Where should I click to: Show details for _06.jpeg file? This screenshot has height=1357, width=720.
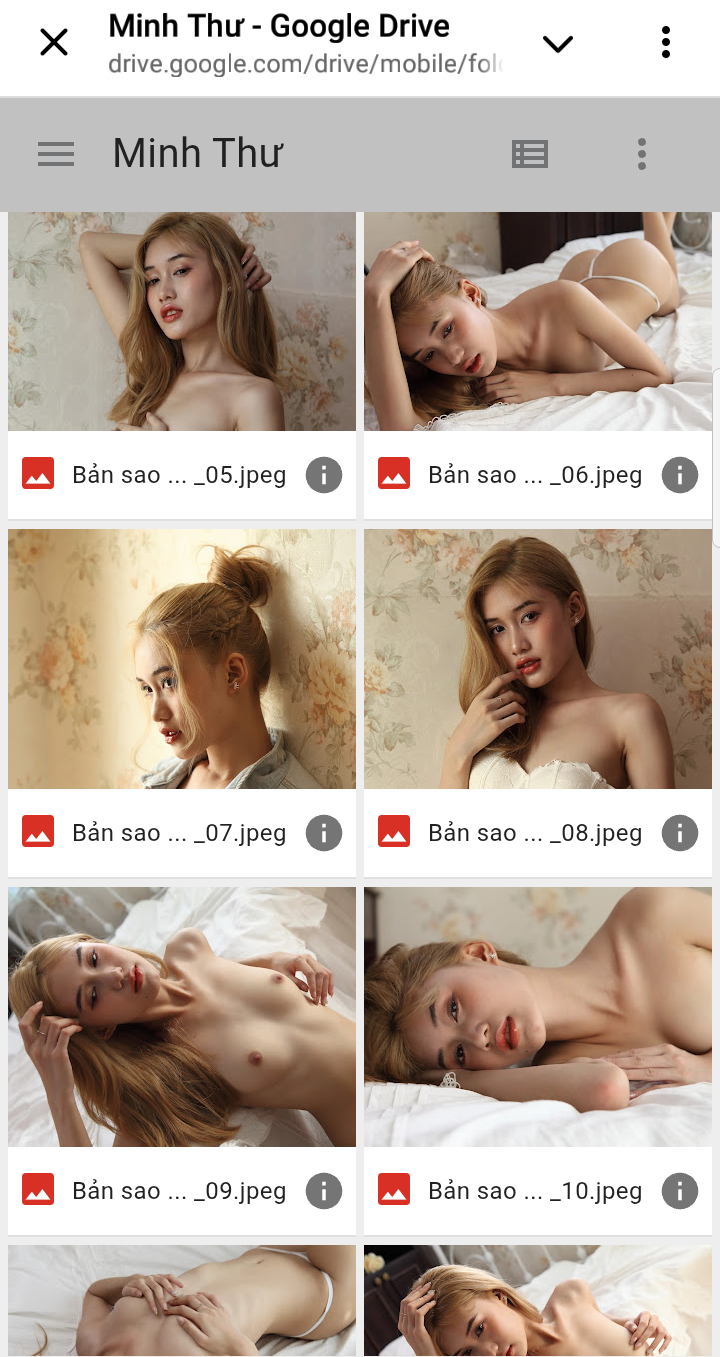pyautogui.click(x=680, y=475)
